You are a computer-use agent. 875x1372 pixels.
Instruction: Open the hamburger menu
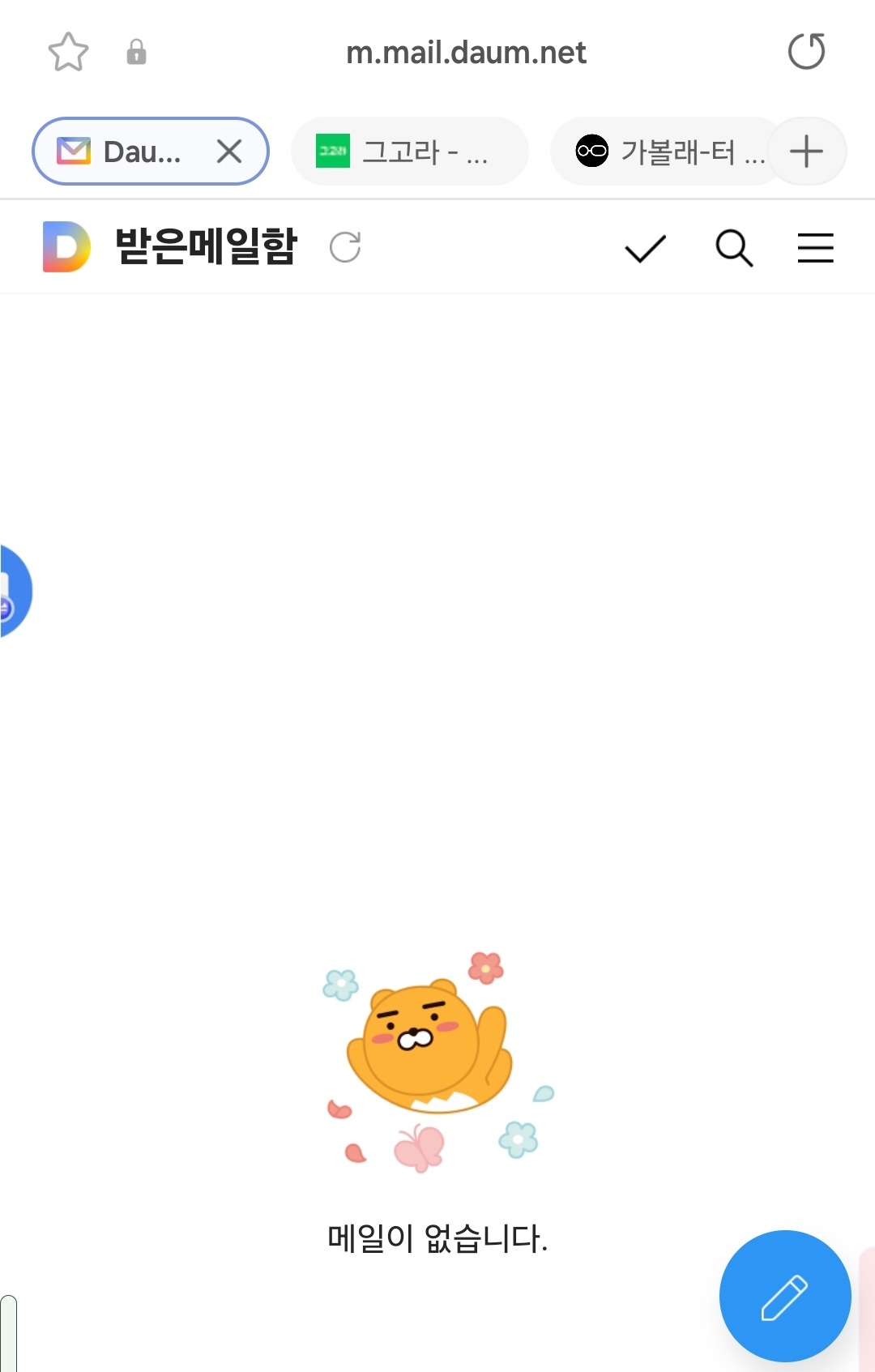(x=815, y=248)
